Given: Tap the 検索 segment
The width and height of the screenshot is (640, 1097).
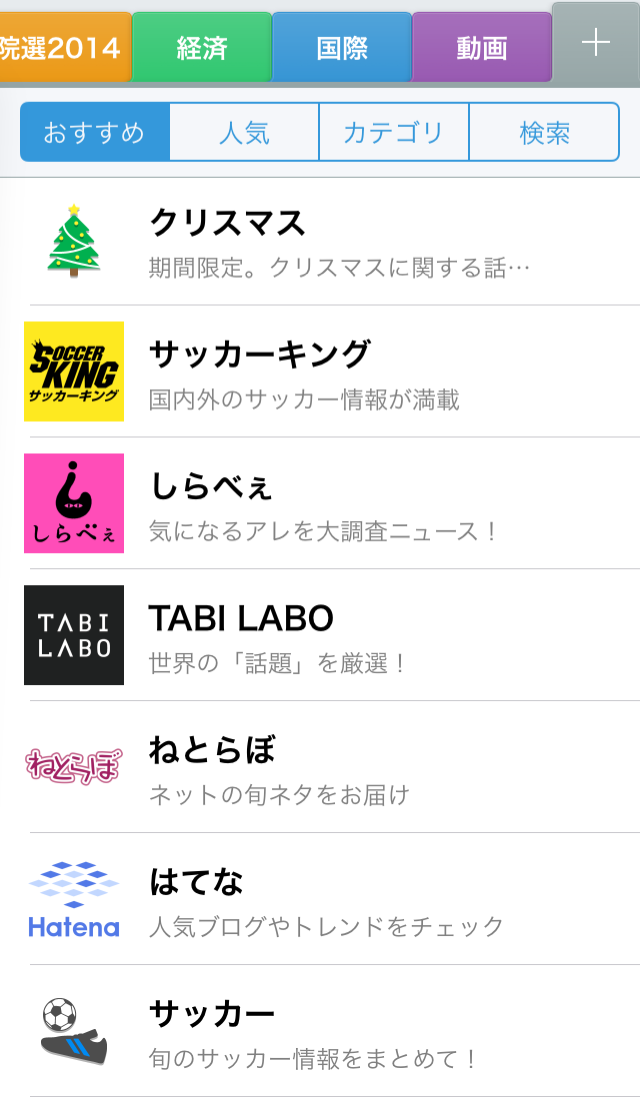Looking at the screenshot, I should point(544,132).
